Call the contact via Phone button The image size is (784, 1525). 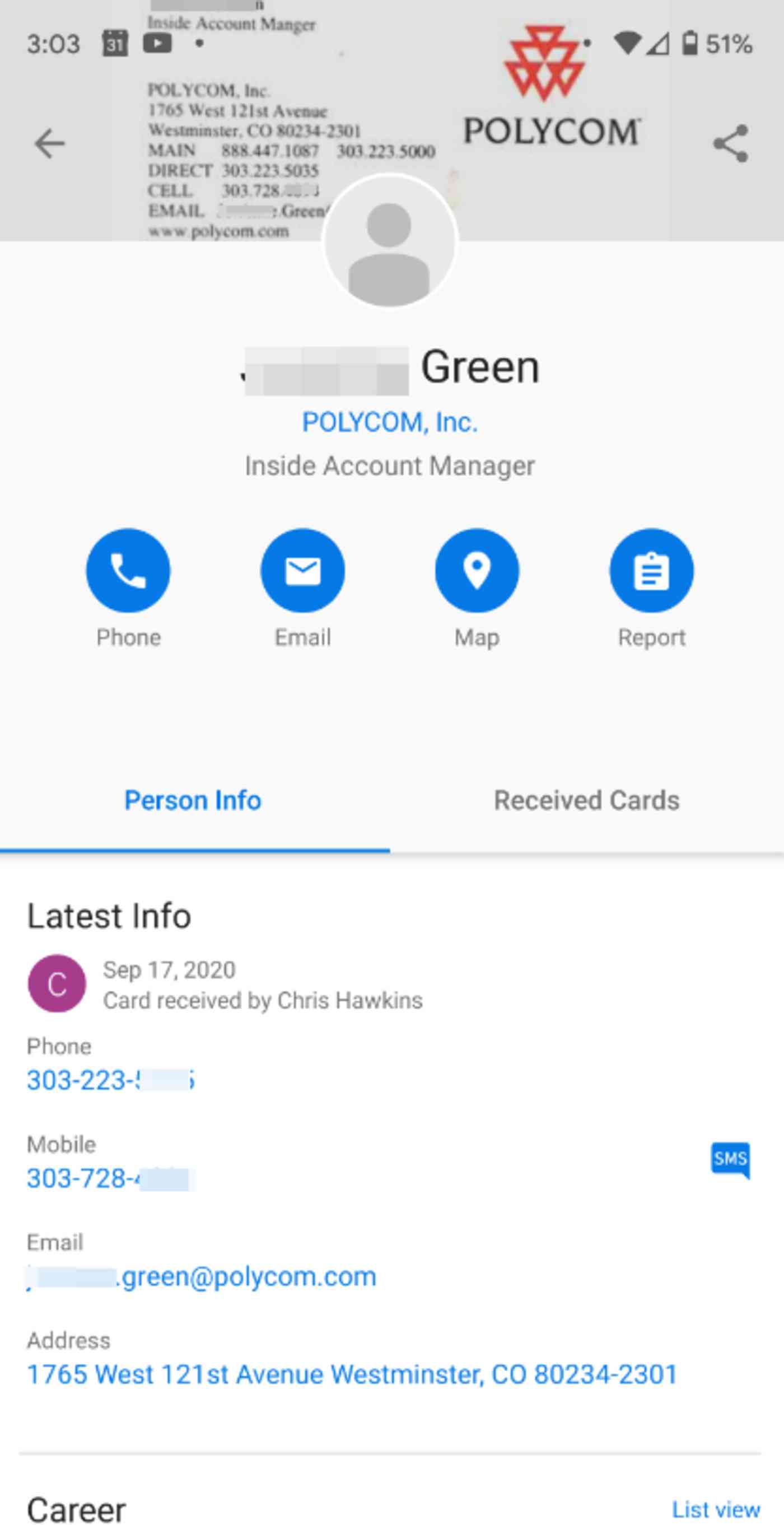click(128, 570)
